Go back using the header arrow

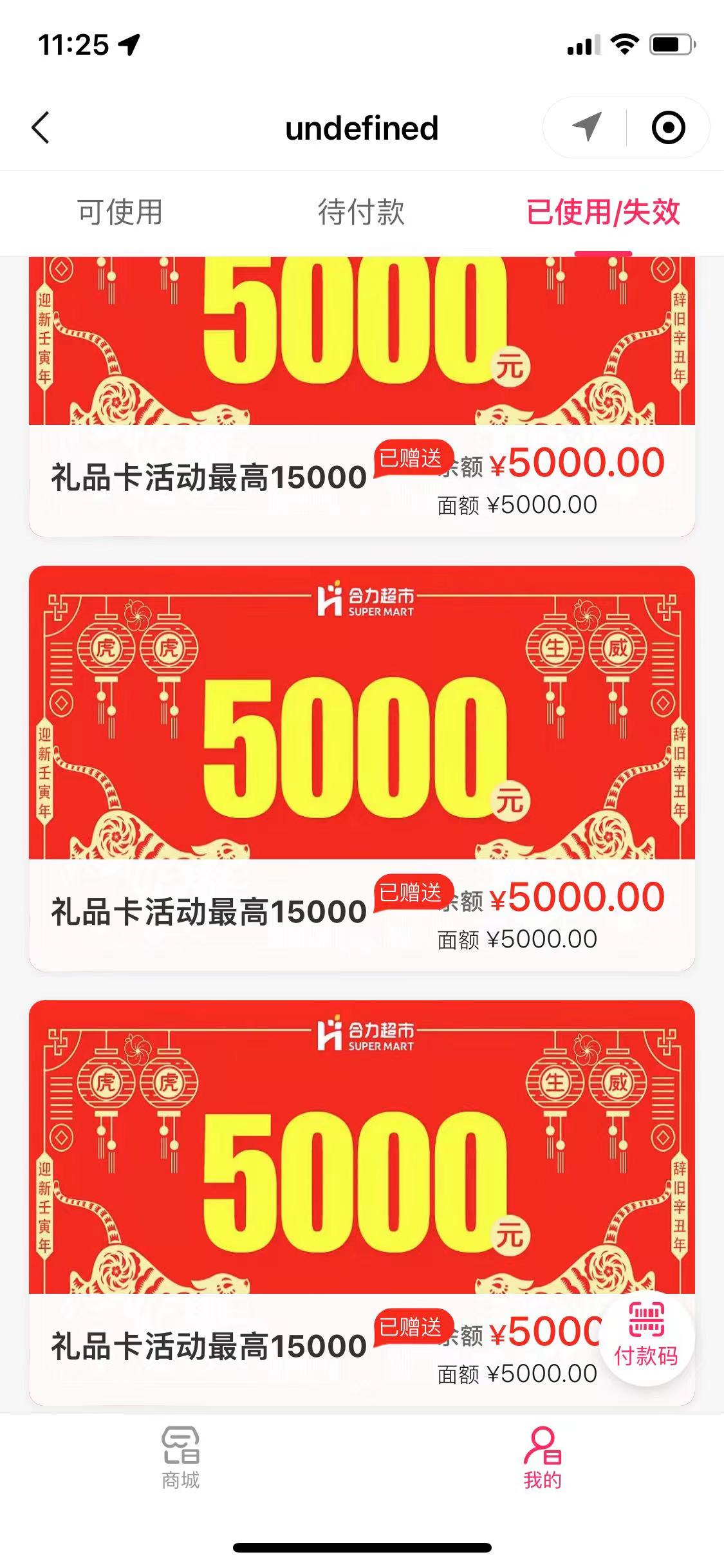tap(41, 127)
